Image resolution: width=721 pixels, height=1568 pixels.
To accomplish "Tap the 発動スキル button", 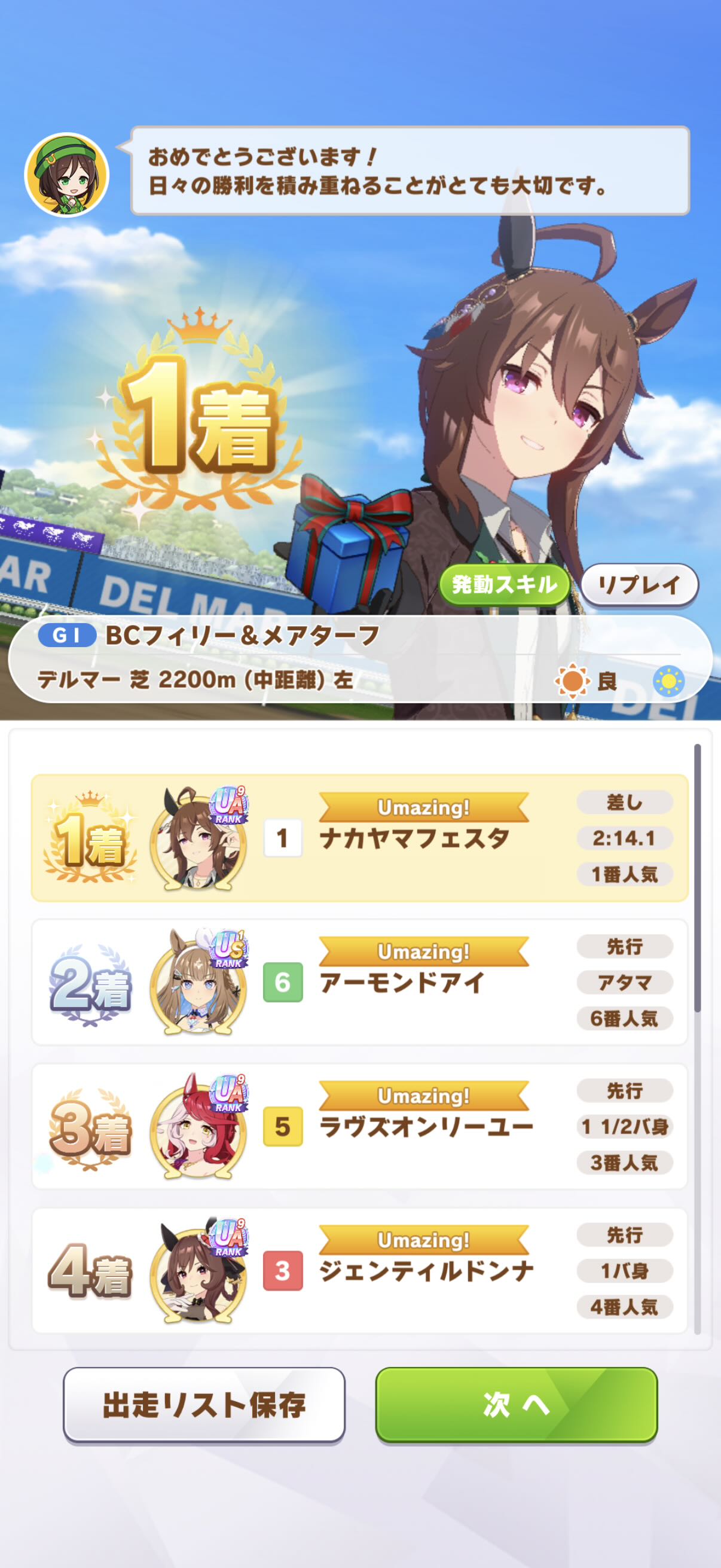I will tap(505, 584).
